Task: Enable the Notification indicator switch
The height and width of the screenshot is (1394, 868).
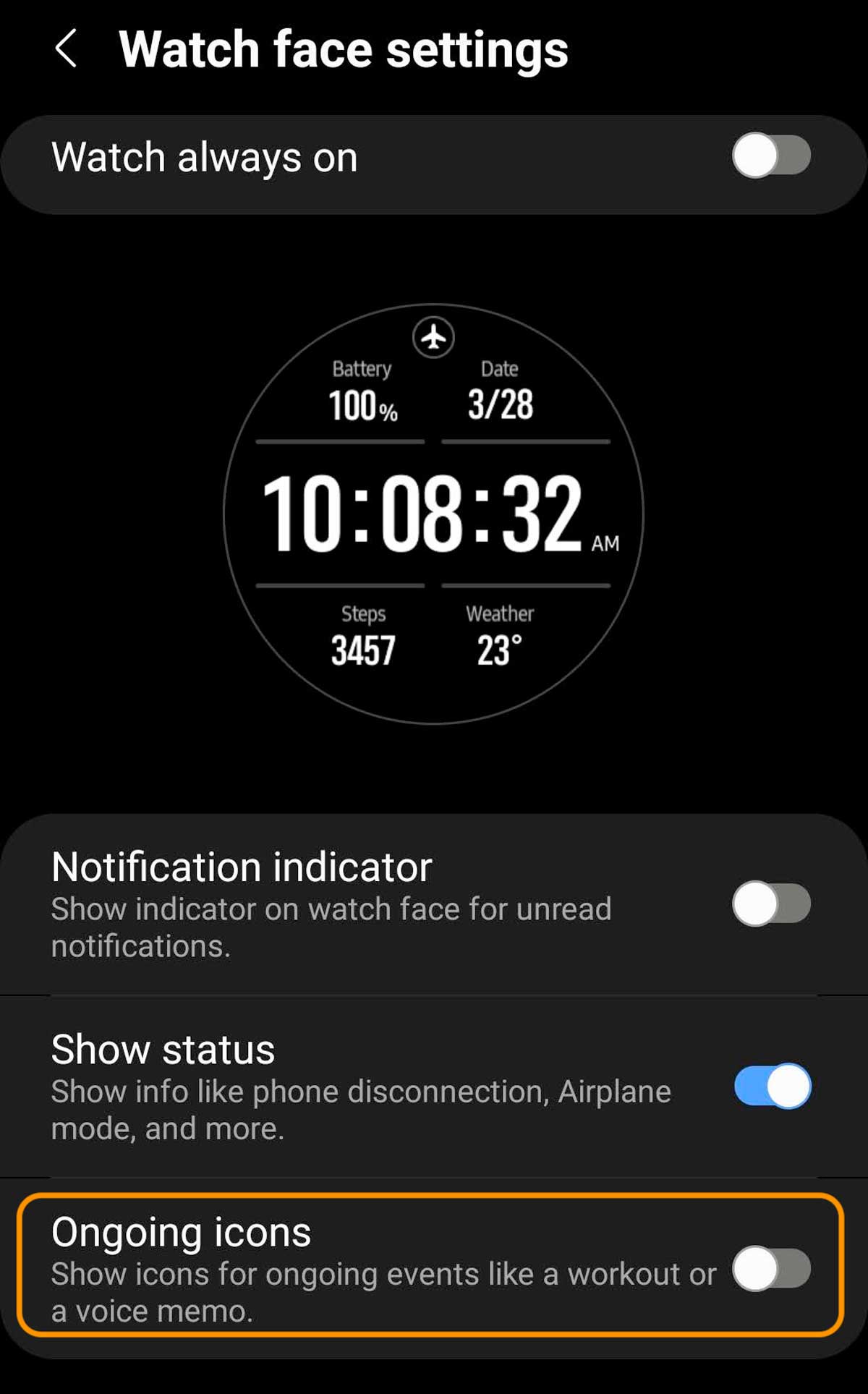Action: click(771, 904)
